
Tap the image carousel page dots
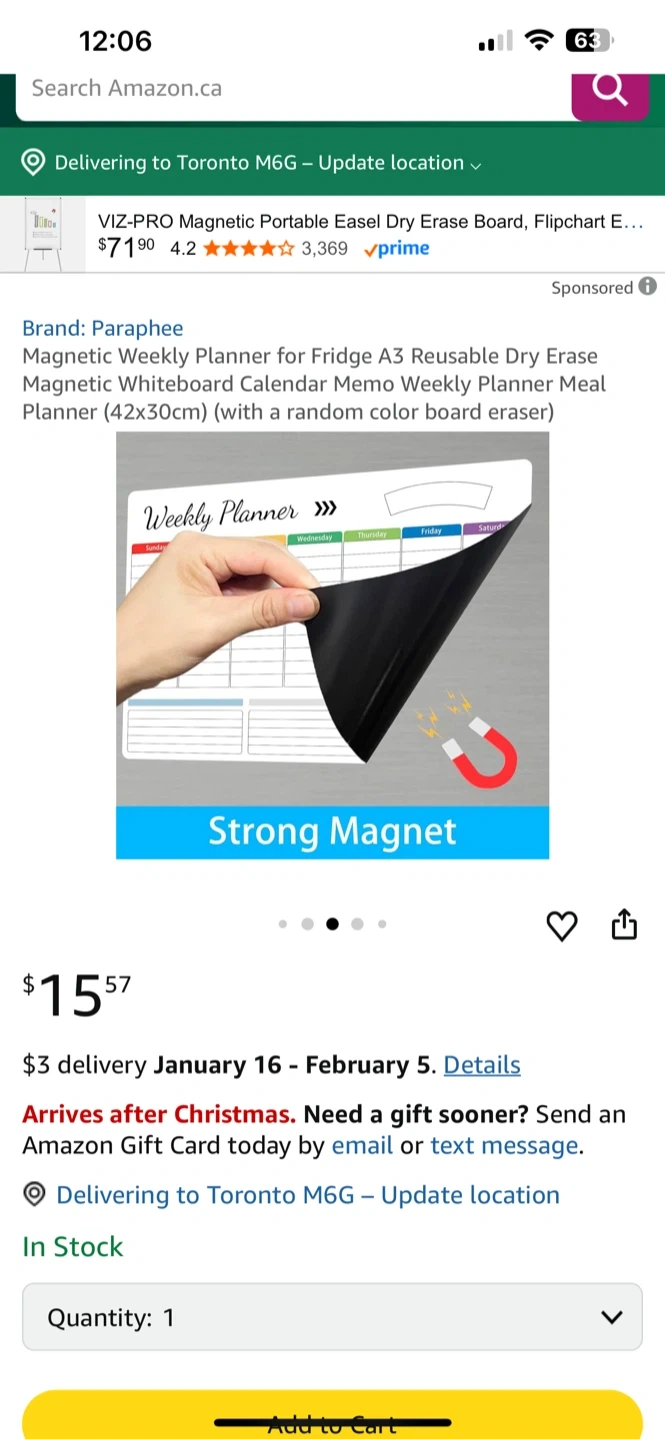pyautogui.click(x=332, y=924)
